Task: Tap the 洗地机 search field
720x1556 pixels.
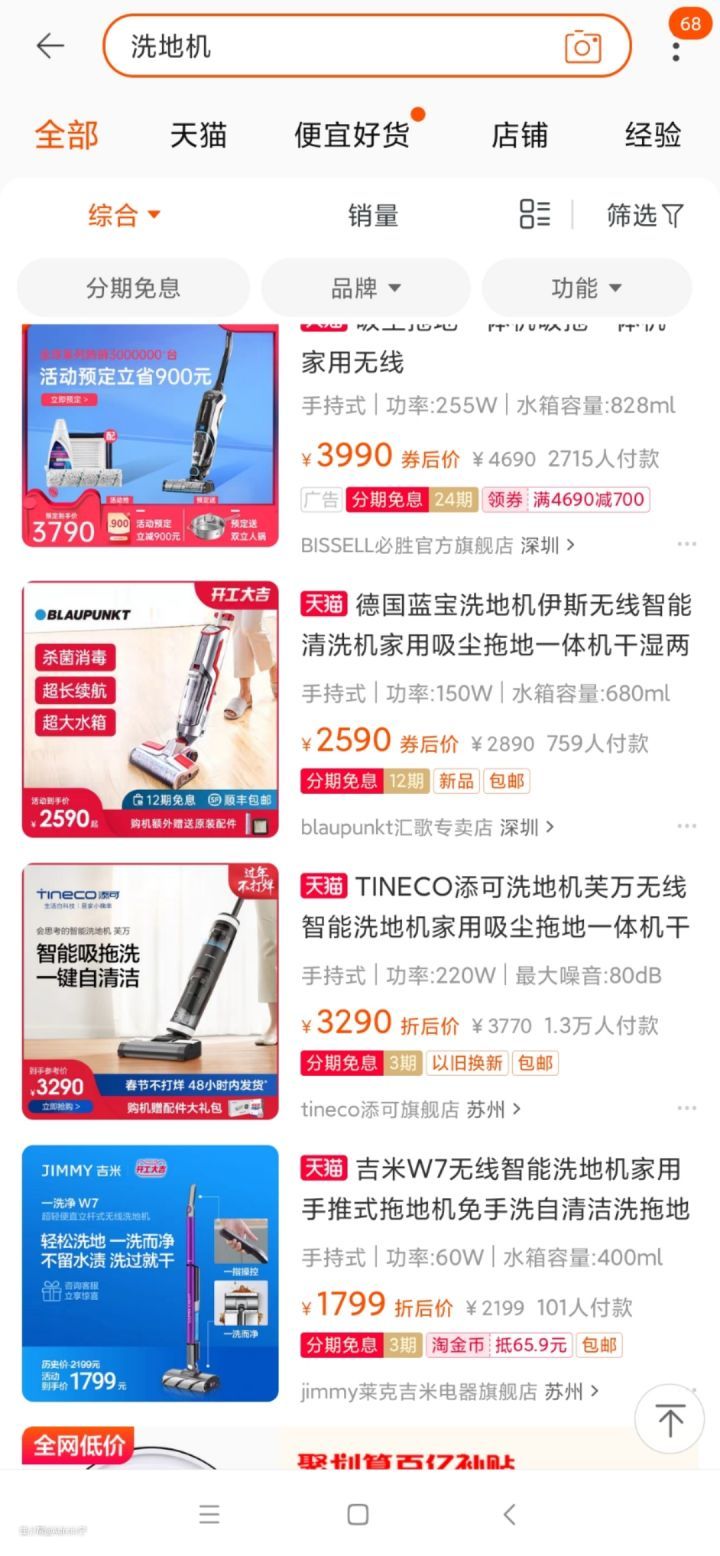Action: (x=330, y=46)
